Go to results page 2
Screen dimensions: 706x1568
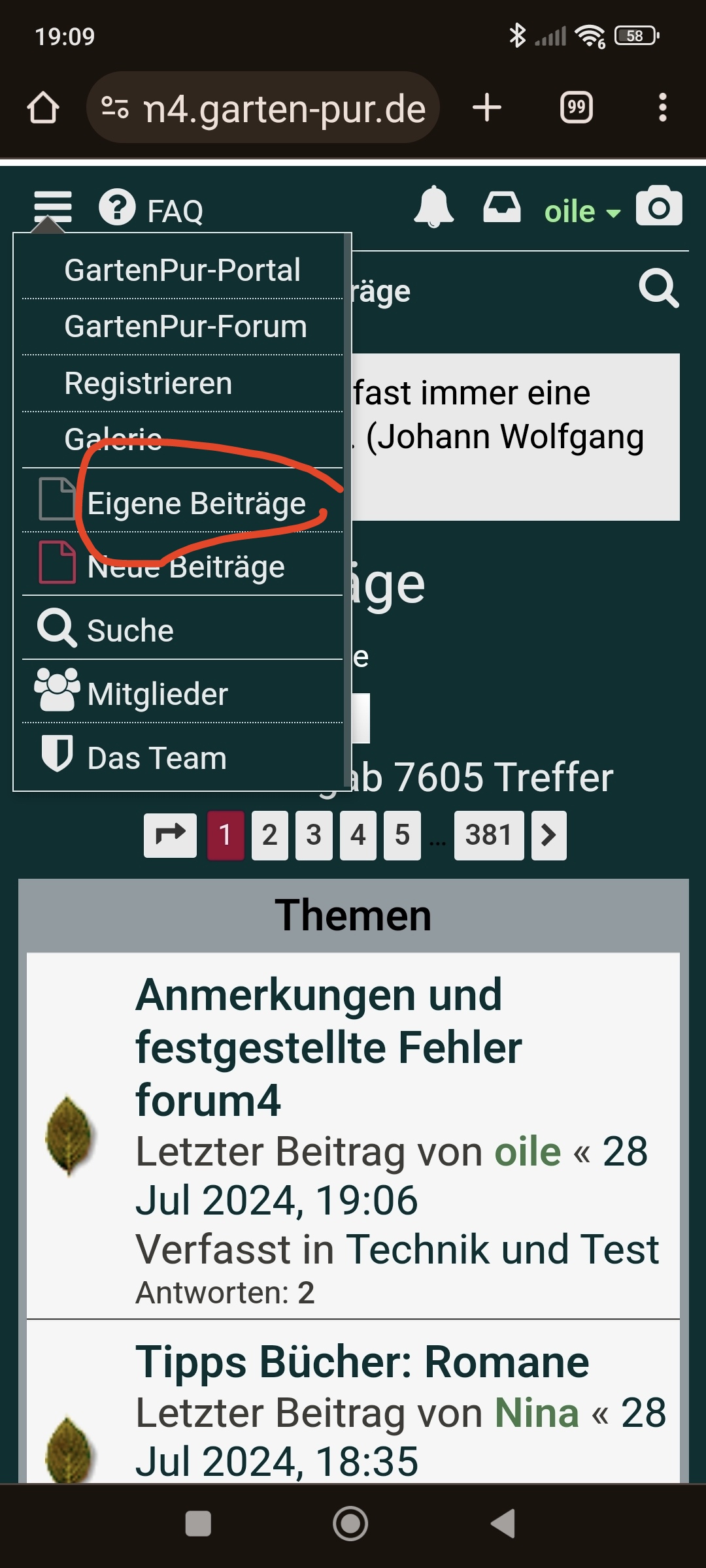(x=269, y=835)
